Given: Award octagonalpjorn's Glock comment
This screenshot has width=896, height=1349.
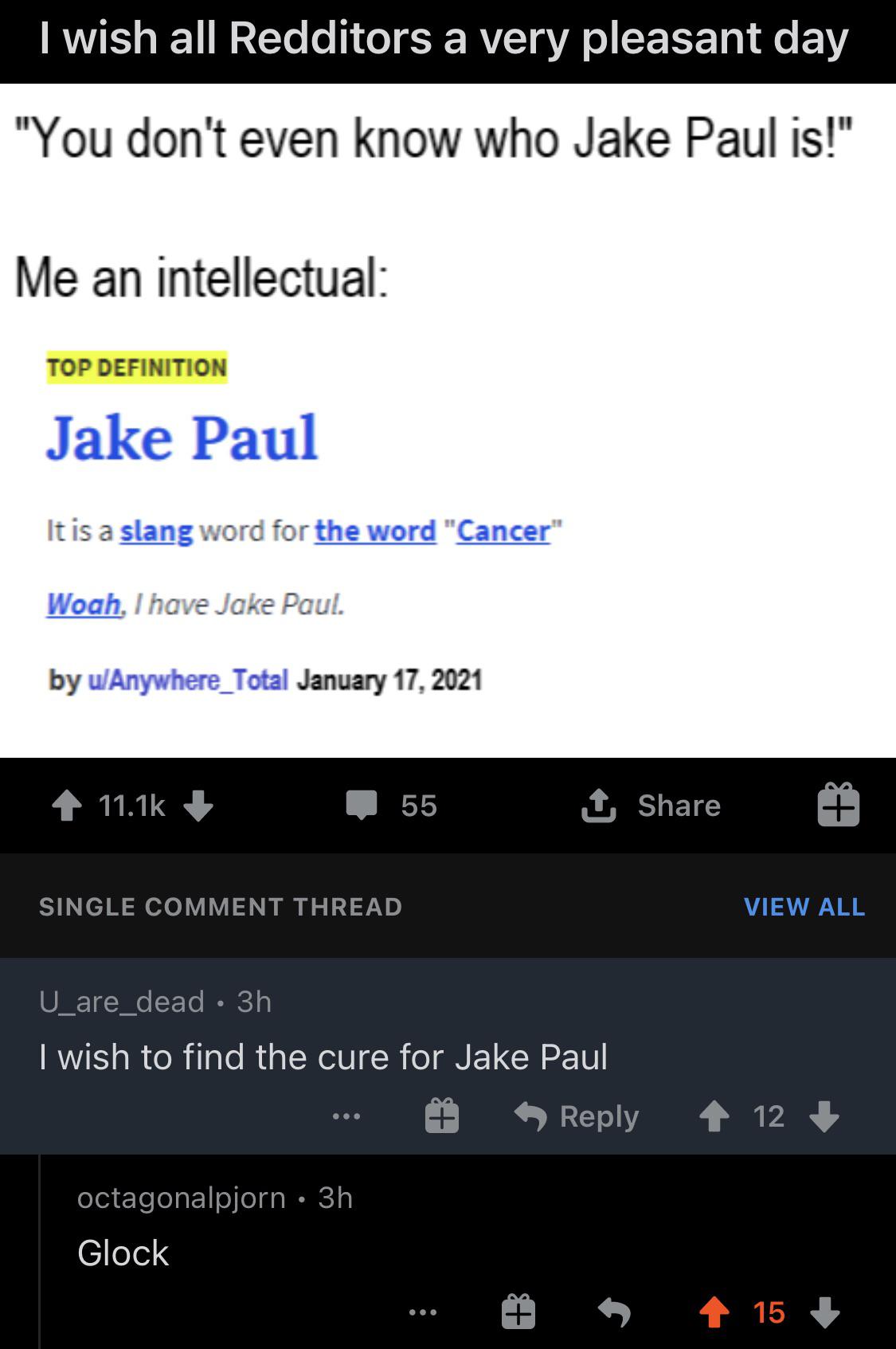Looking at the screenshot, I should click(x=518, y=1312).
